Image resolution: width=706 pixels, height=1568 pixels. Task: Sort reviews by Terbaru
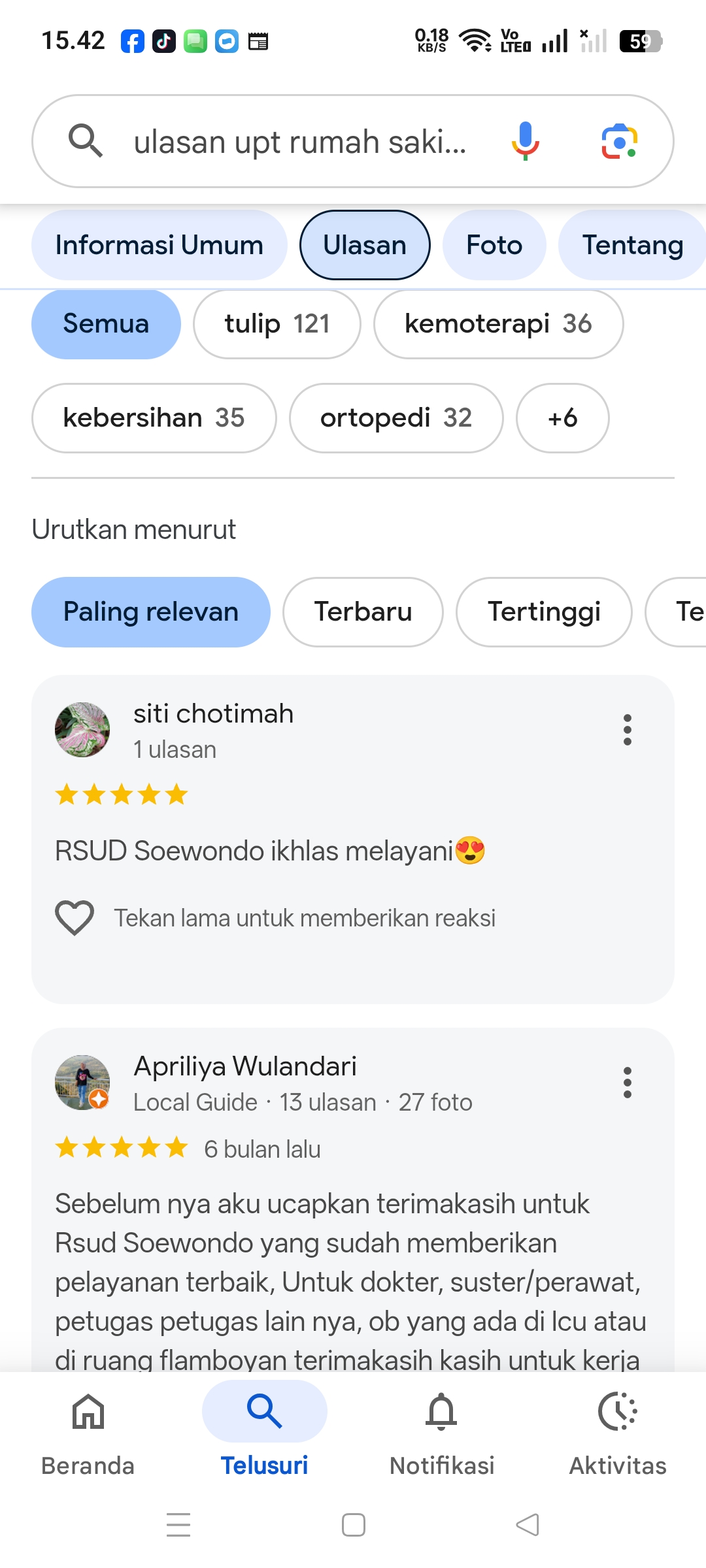(363, 612)
